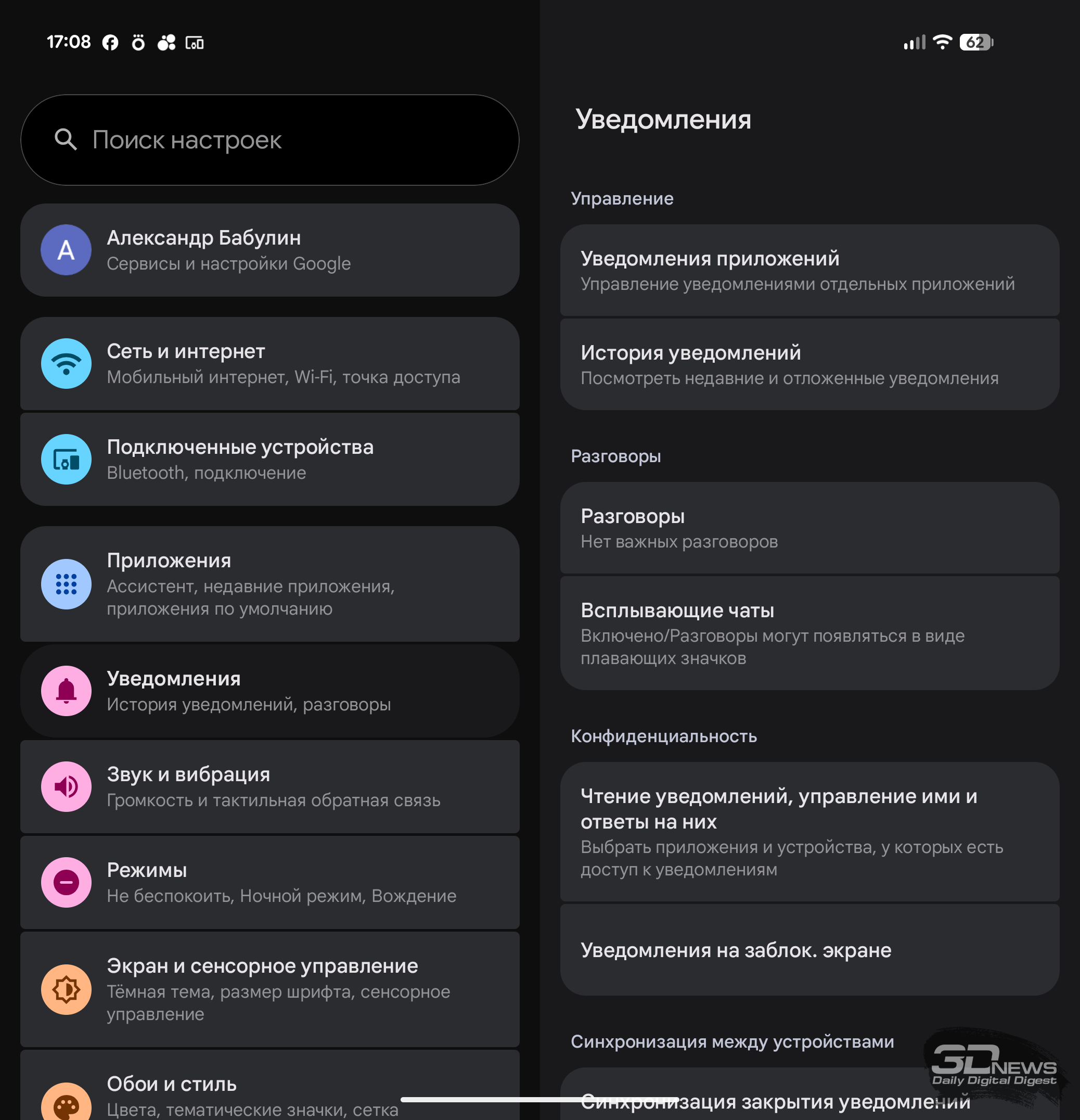The image size is (1080, 1120).
Task: Open Подключенные устройства settings
Action: [x=269, y=459]
